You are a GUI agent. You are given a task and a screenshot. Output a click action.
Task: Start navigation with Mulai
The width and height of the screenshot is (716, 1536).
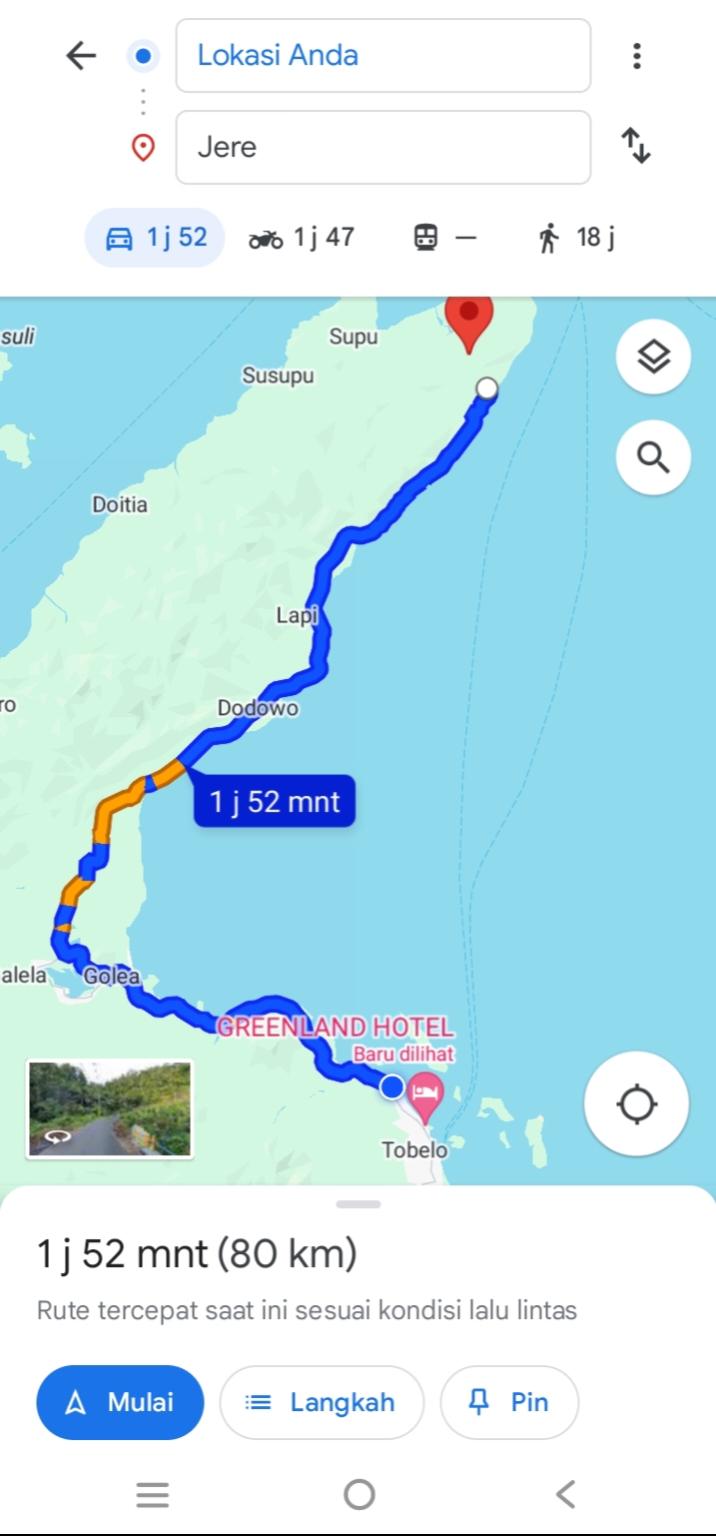120,1402
